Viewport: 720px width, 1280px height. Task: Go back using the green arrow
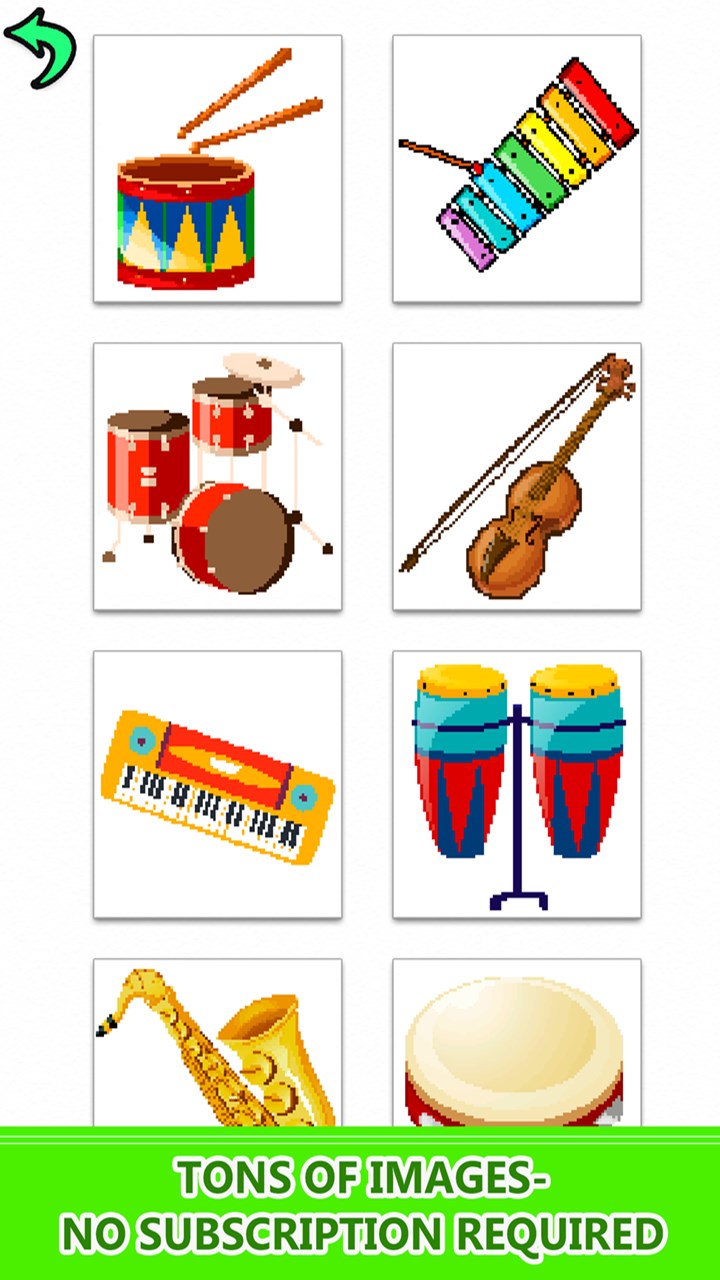pos(41,47)
